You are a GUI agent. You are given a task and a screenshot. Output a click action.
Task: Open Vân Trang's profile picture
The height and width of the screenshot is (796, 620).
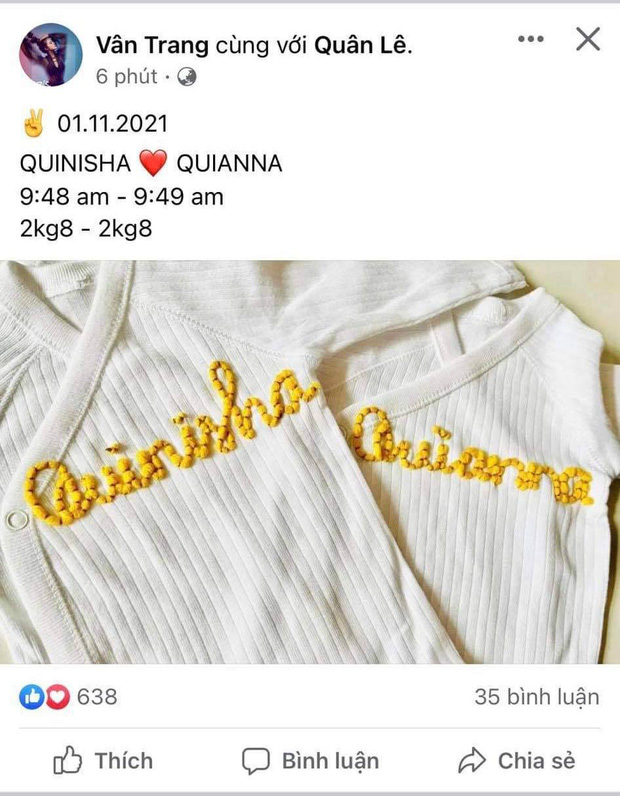tap(51, 55)
